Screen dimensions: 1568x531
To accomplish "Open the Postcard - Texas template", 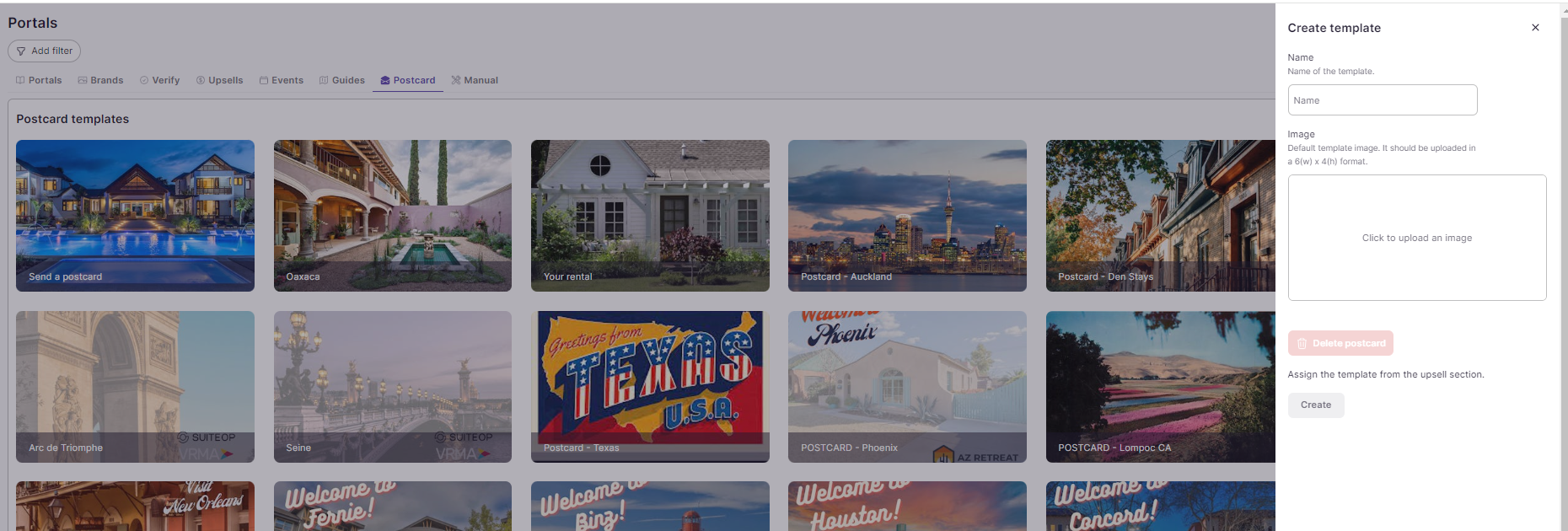I will [x=649, y=386].
